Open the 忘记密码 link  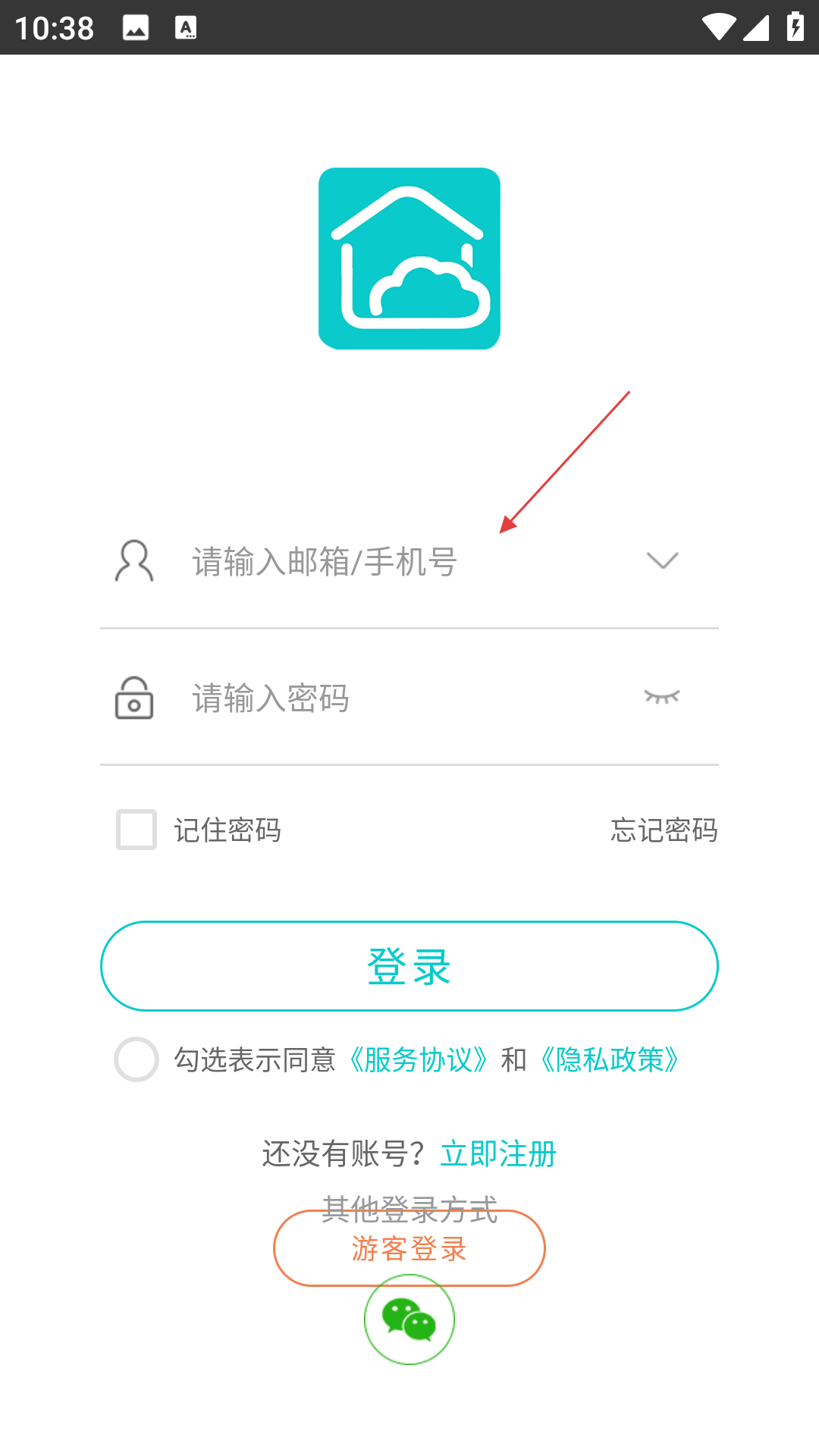click(x=664, y=830)
